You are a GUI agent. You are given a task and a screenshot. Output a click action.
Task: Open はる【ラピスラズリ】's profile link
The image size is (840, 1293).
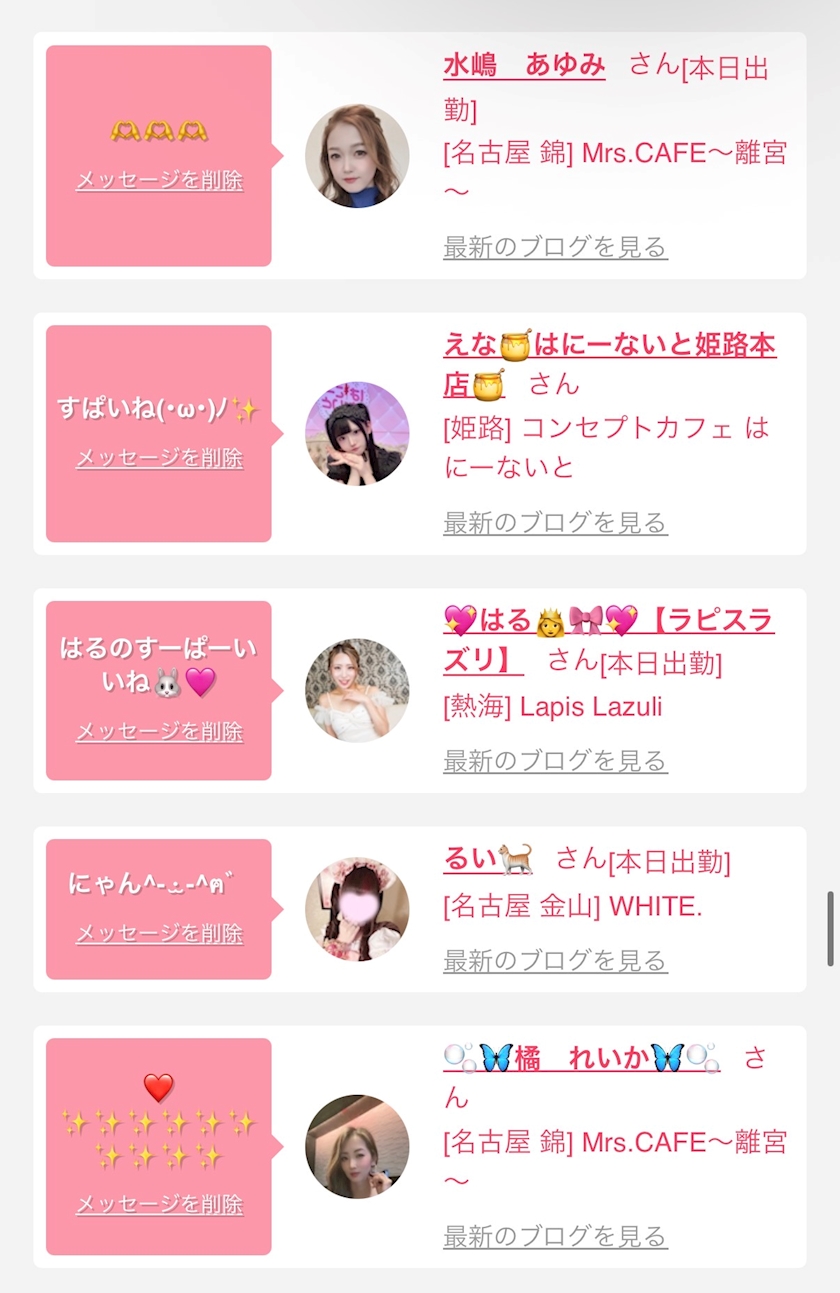pyautogui.click(x=609, y=640)
